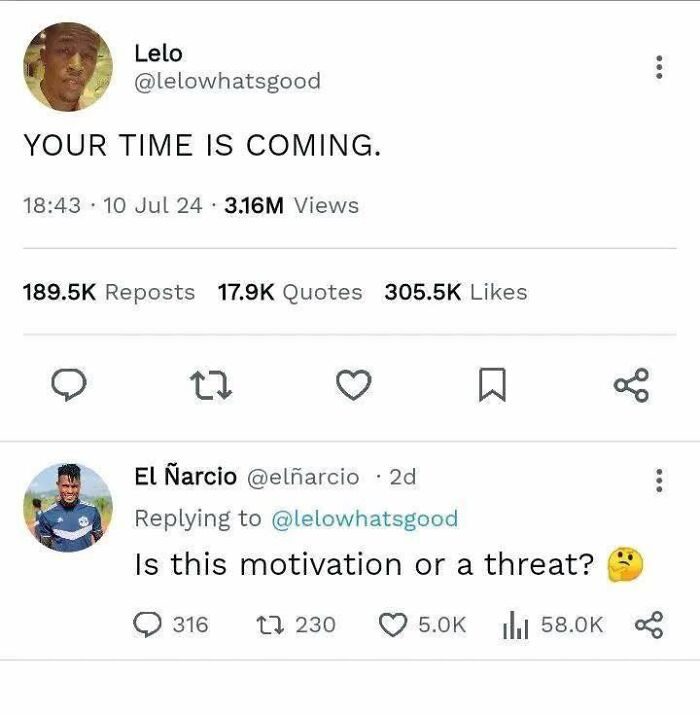Open Lelo's profile picture
700x714 pixels.
click(x=67, y=67)
